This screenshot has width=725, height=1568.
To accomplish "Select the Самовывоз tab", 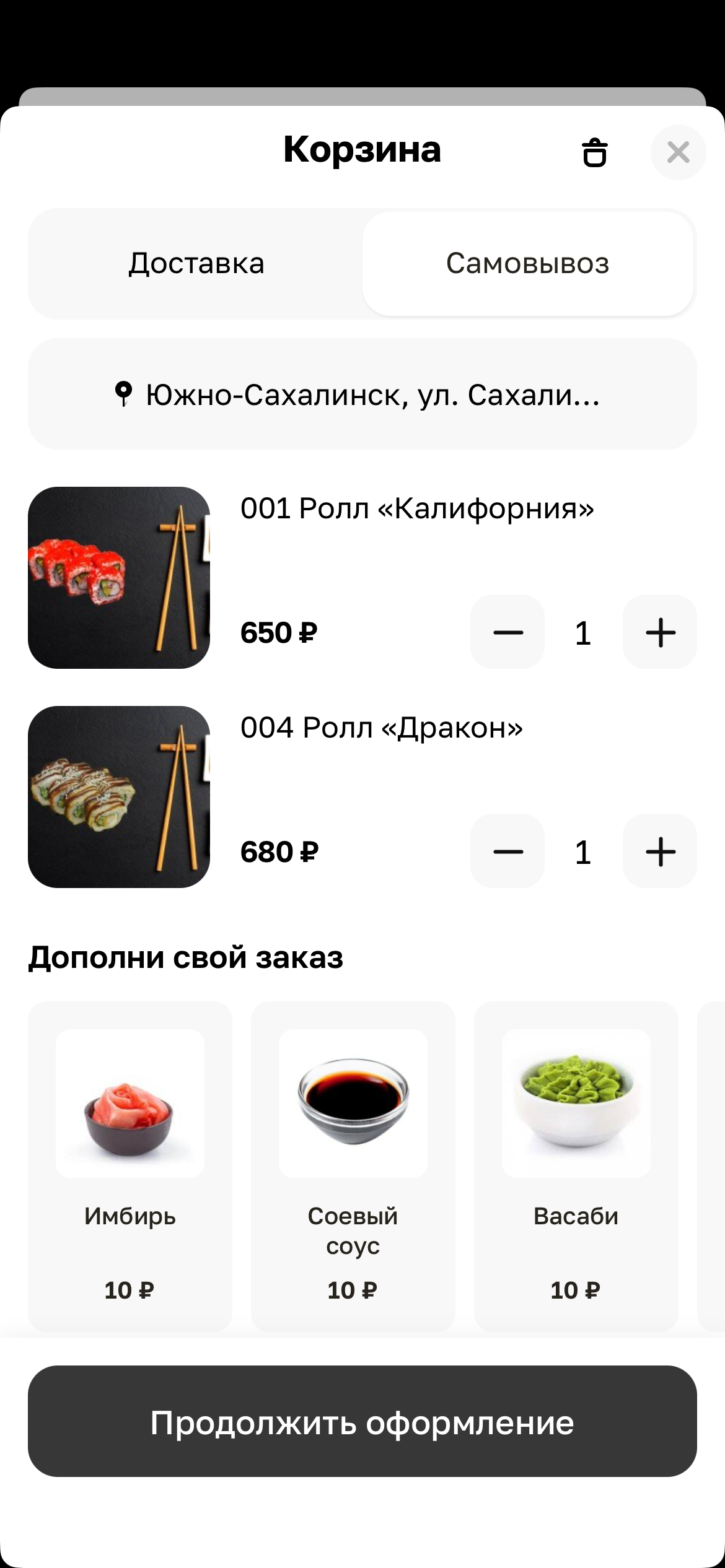I will 527,264.
